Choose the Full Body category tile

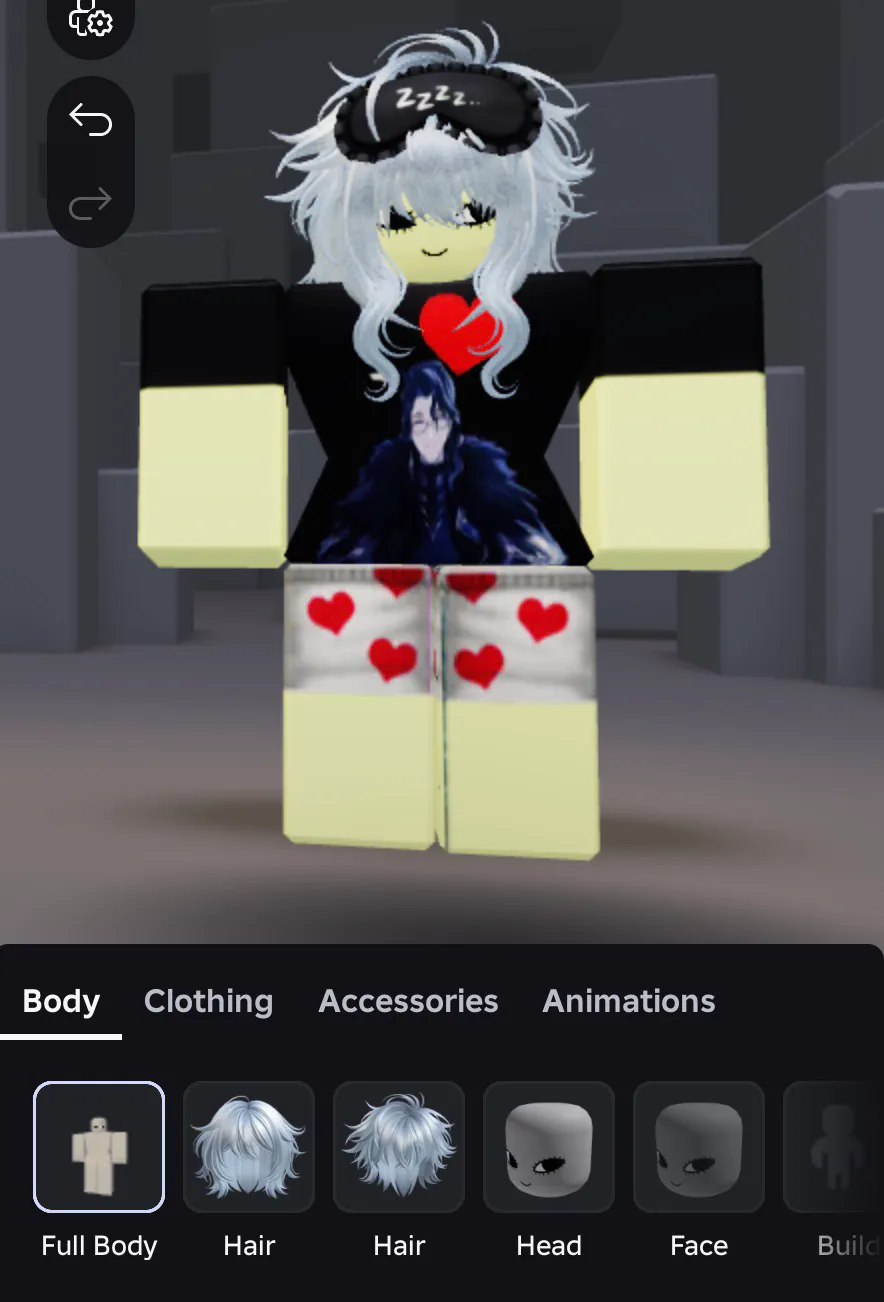tap(99, 1147)
